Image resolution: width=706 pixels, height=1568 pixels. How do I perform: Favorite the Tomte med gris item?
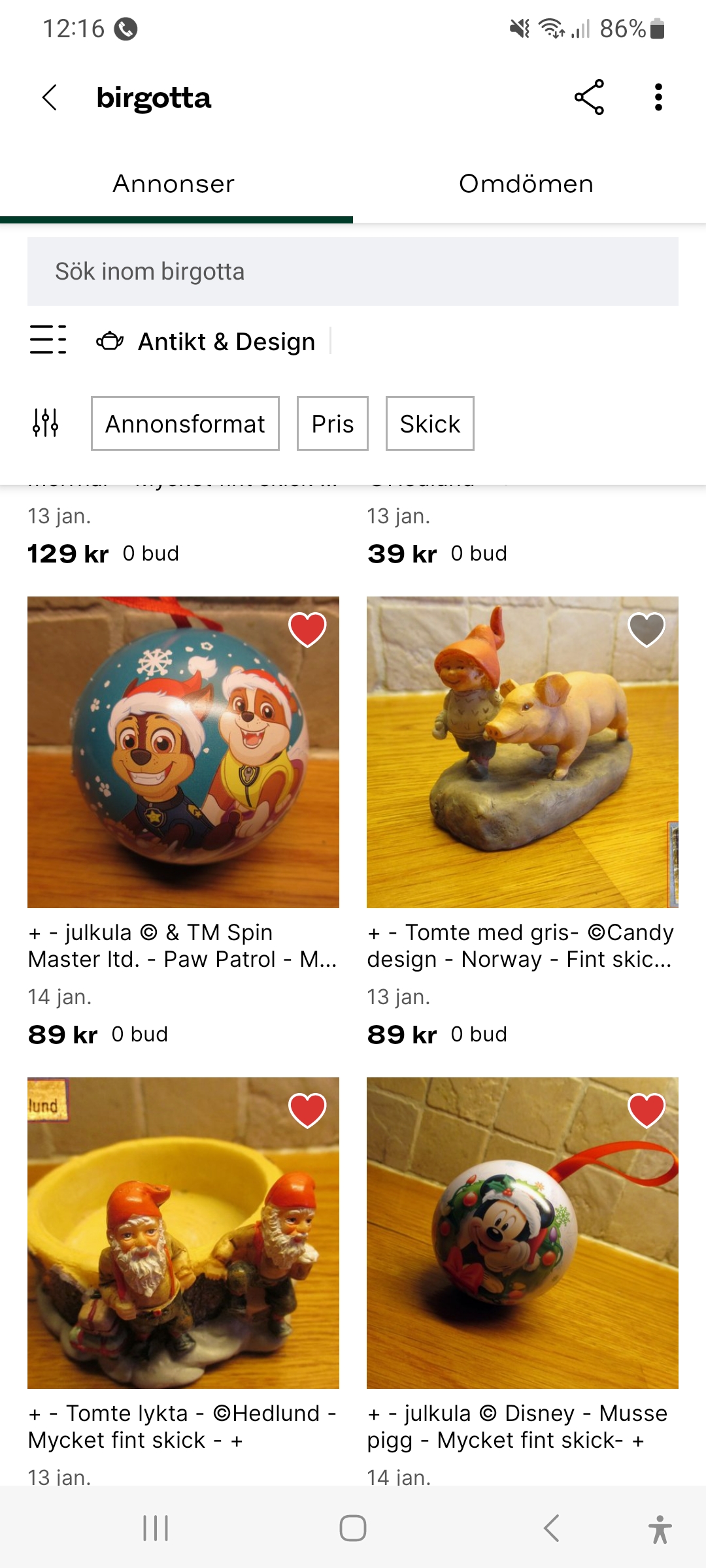click(x=647, y=630)
